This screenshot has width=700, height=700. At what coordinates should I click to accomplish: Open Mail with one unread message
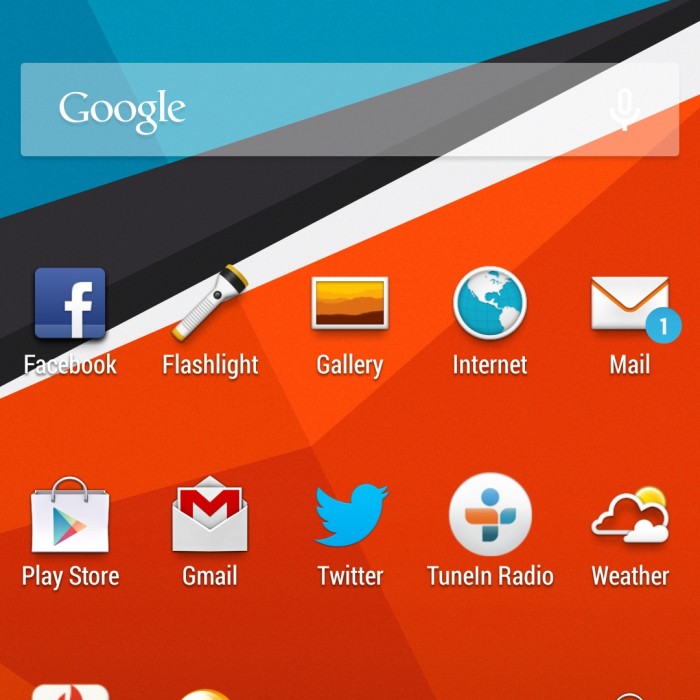[x=630, y=306]
